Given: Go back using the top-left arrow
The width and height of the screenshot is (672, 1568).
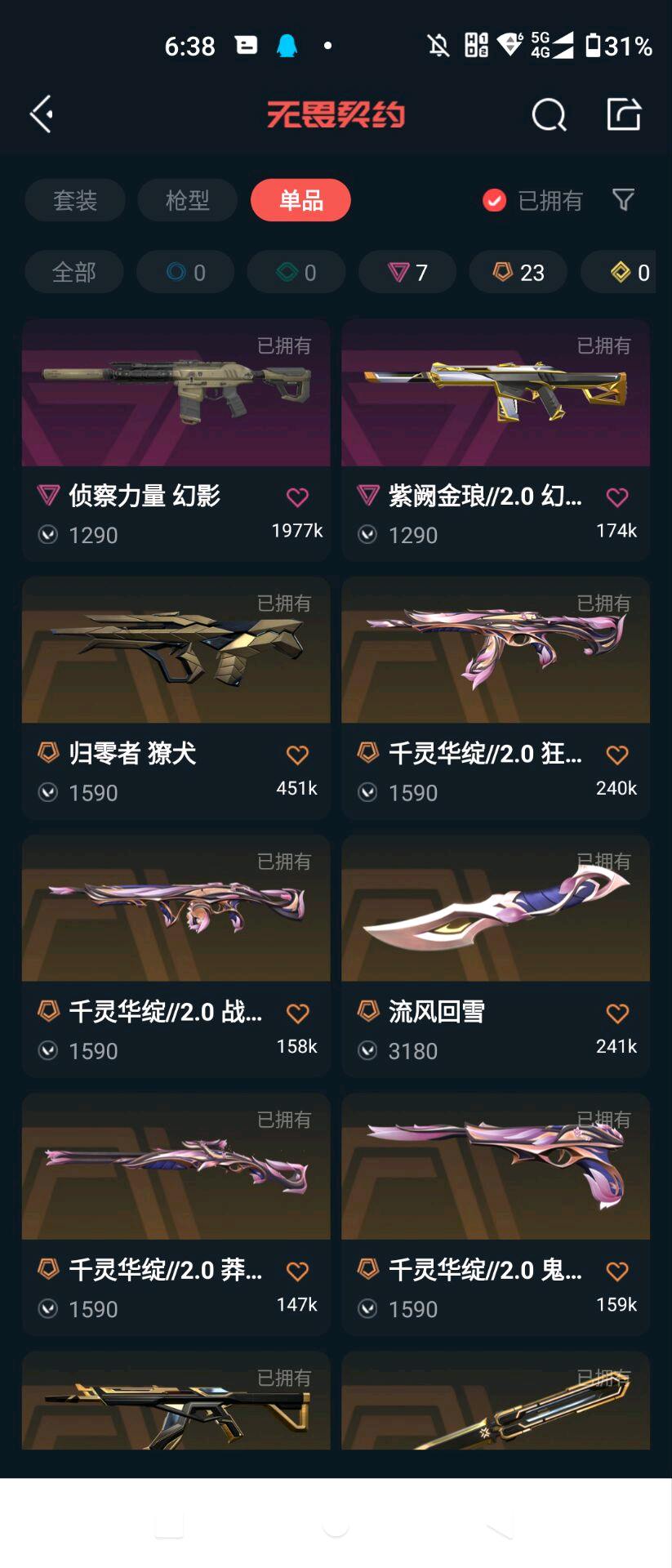Looking at the screenshot, I should point(42,114).
